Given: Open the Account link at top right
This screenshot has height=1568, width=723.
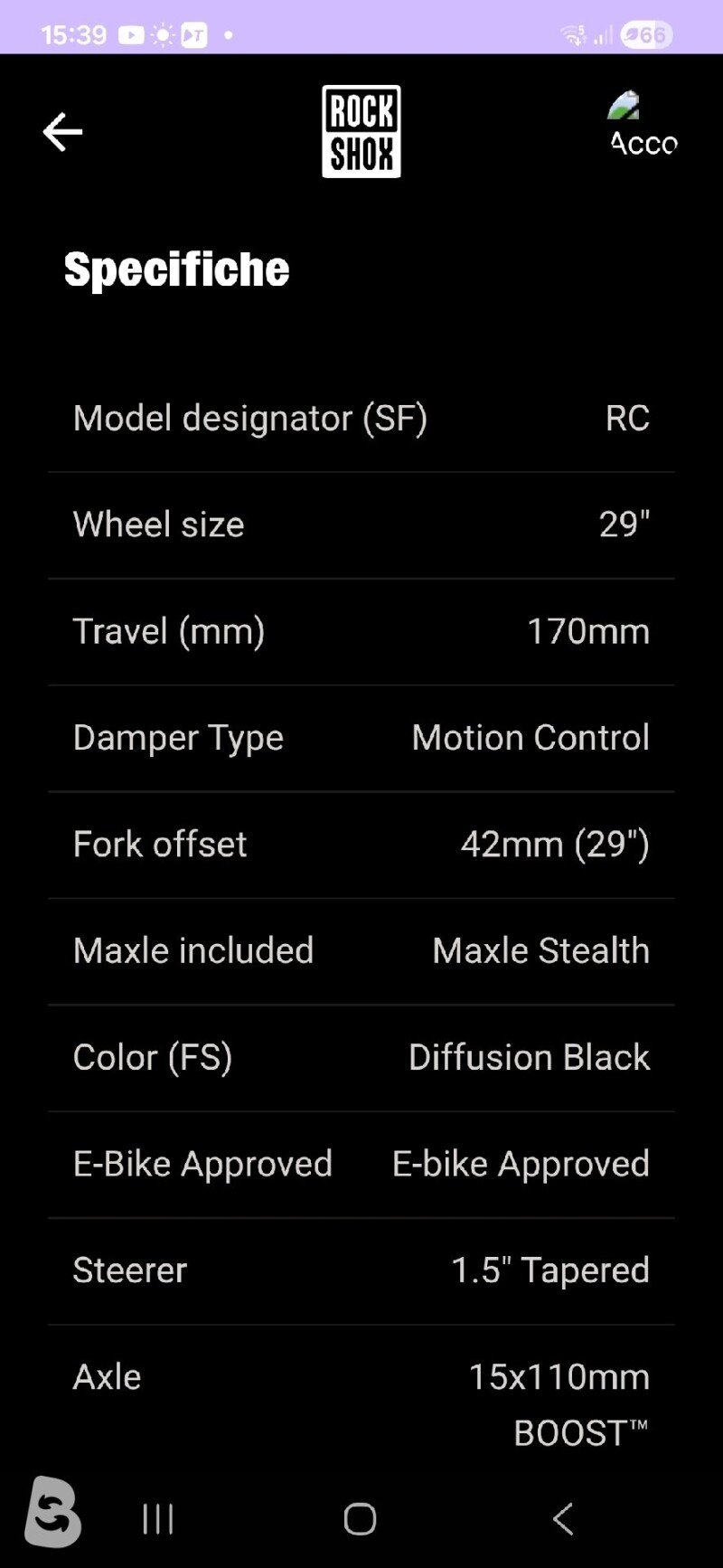Looking at the screenshot, I should pos(643,125).
